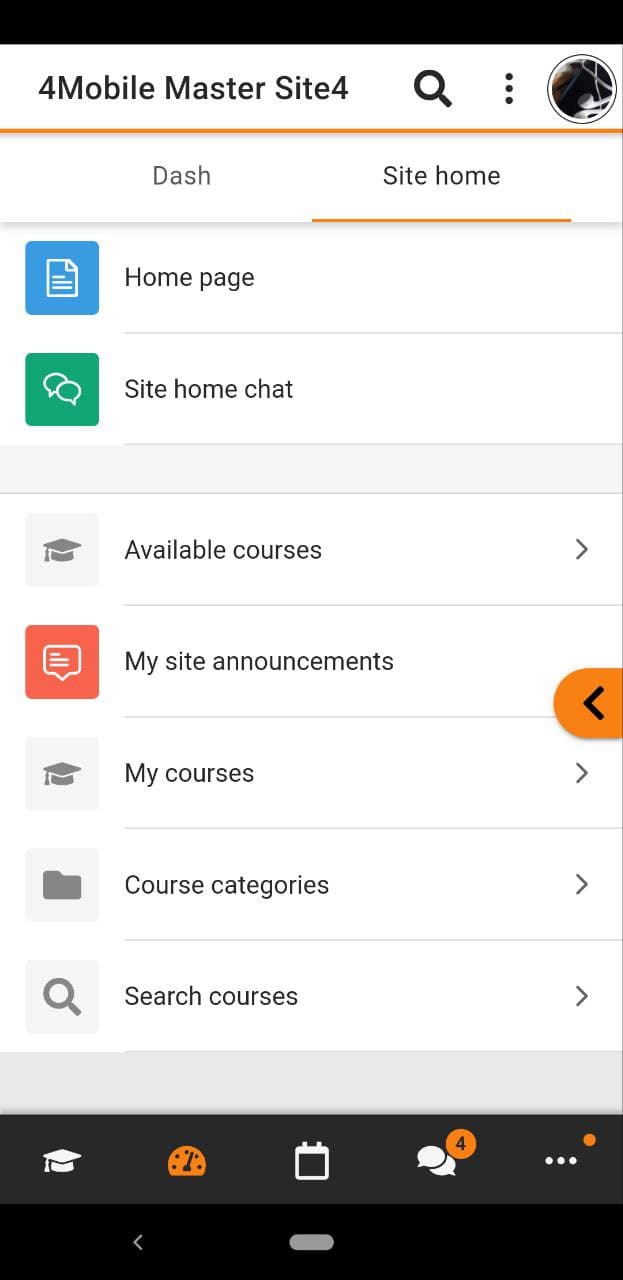Expand the orange side drawer arrow
Screen dimensions: 623x1280
(590, 703)
